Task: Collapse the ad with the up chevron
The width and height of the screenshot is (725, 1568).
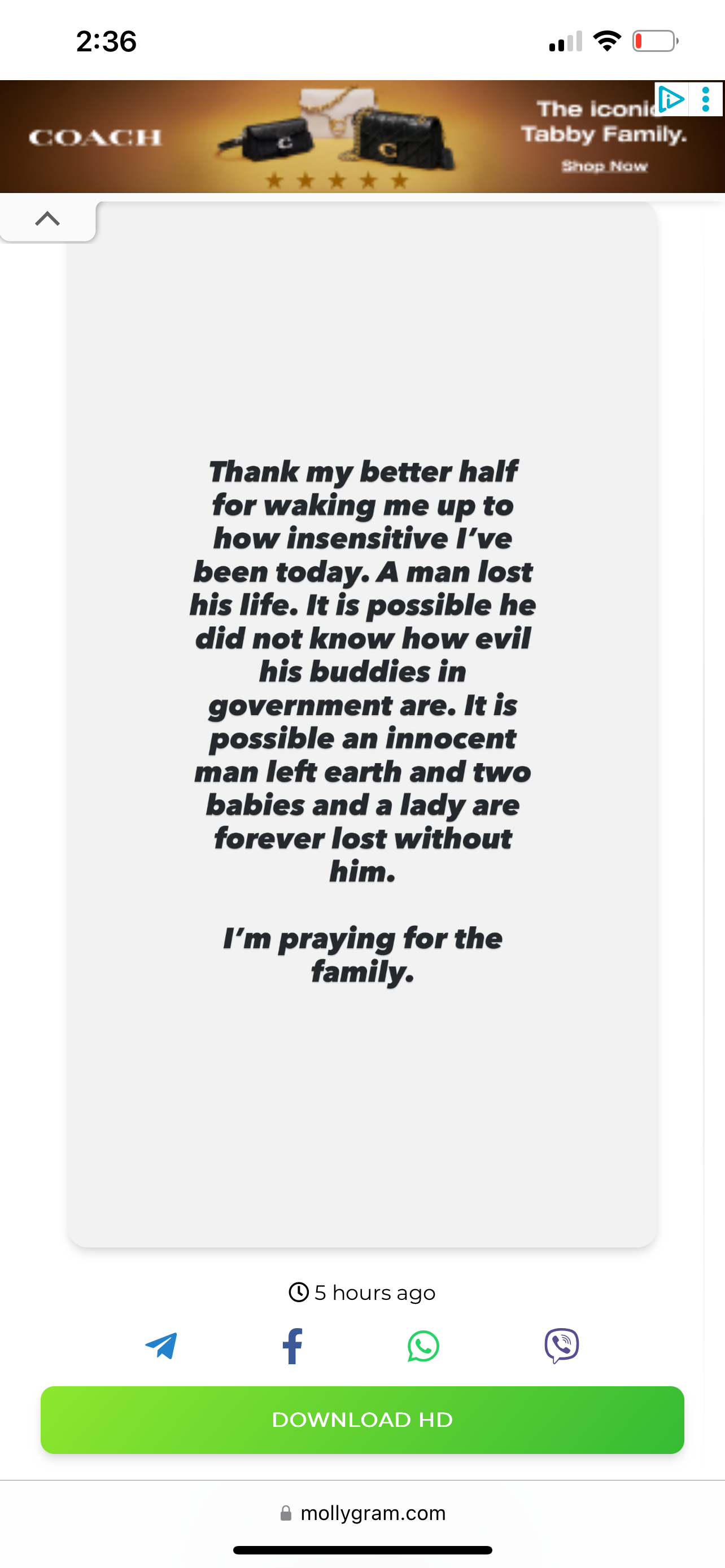Action: 47,218
